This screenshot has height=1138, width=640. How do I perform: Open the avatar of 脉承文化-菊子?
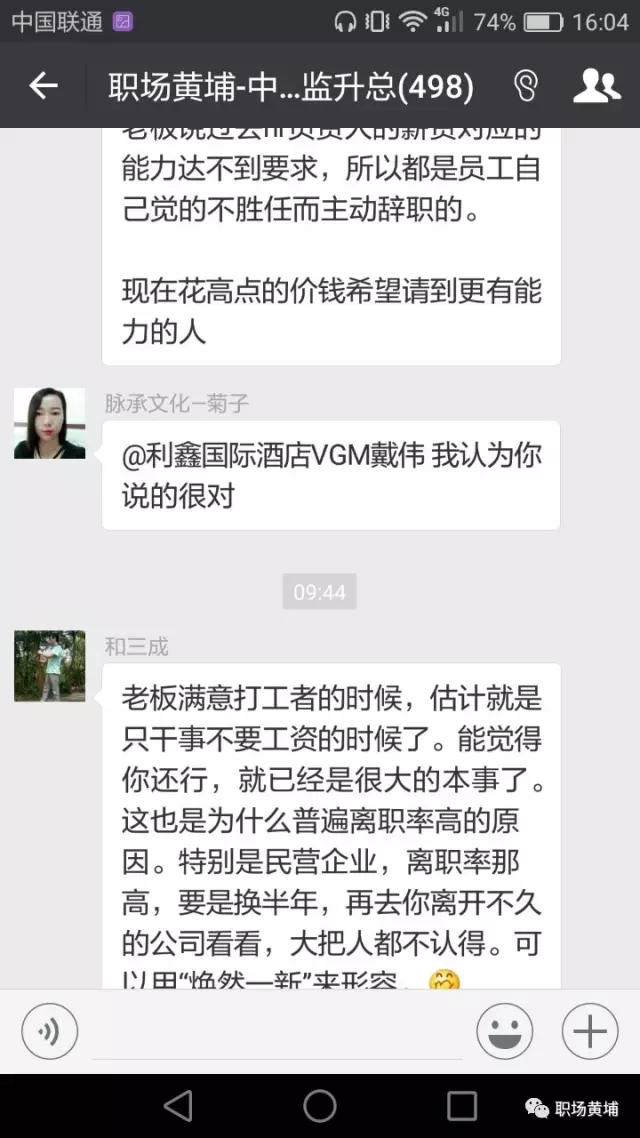click(x=49, y=423)
